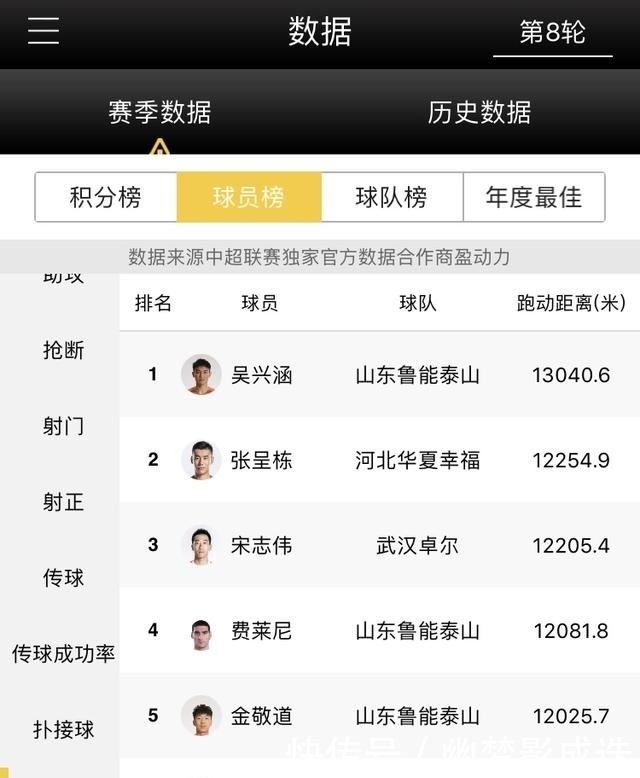Choose 抢断 in the stat sidebar

tap(63, 350)
